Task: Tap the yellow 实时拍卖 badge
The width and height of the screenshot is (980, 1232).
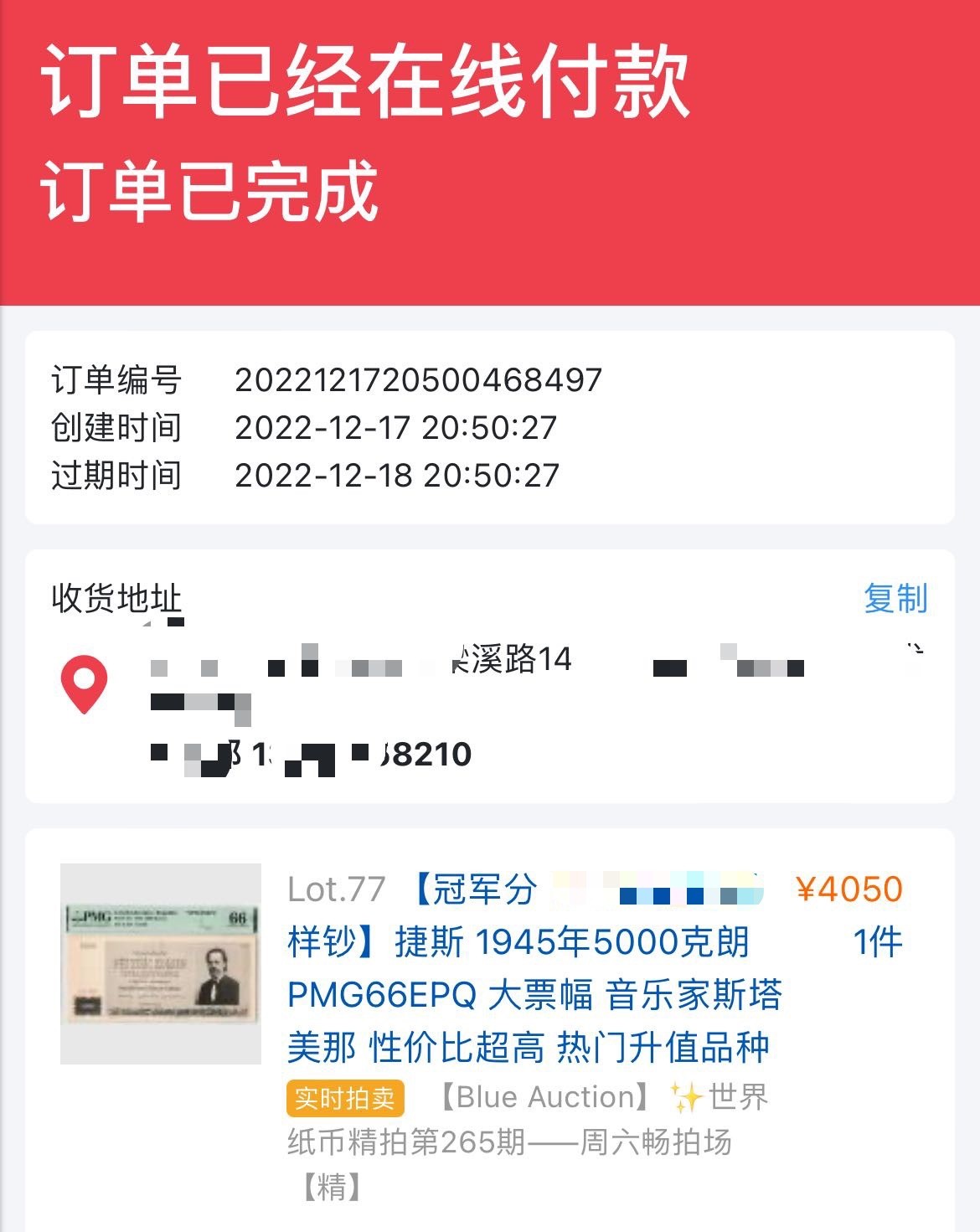Action: point(346,1097)
